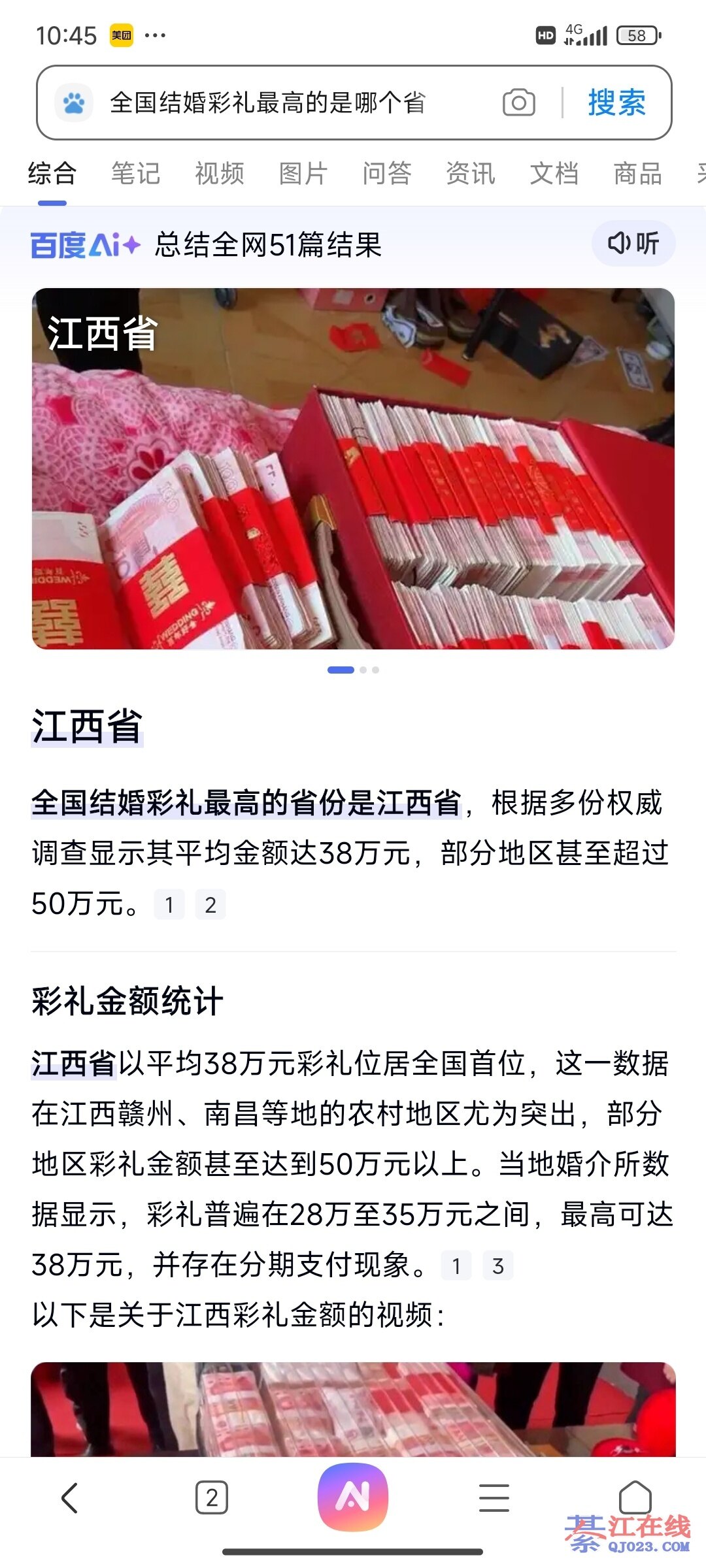Screen dimensions: 706x1568
Task: Switch to the 笔记 tab
Action: coord(135,174)
